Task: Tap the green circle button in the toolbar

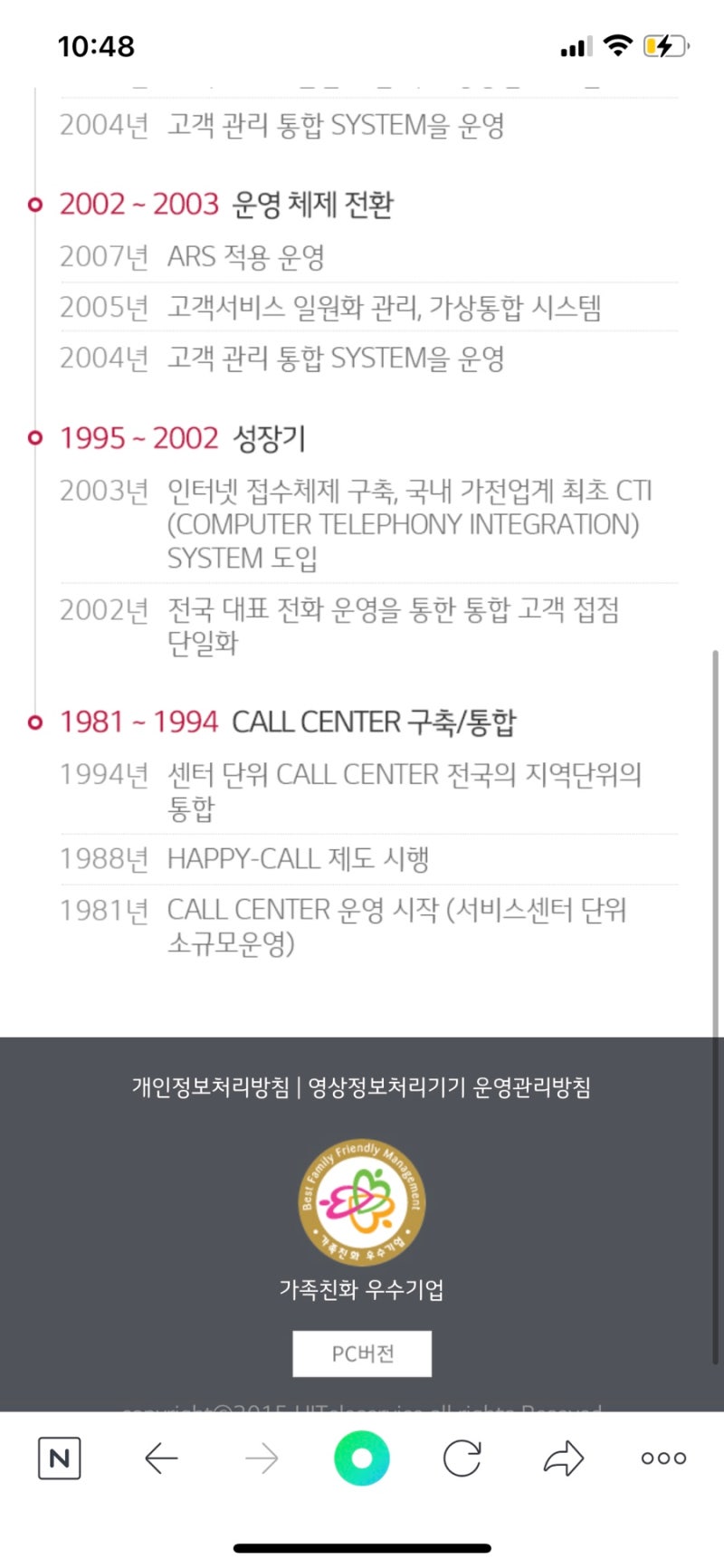Action: click(x=362, y=1458)
